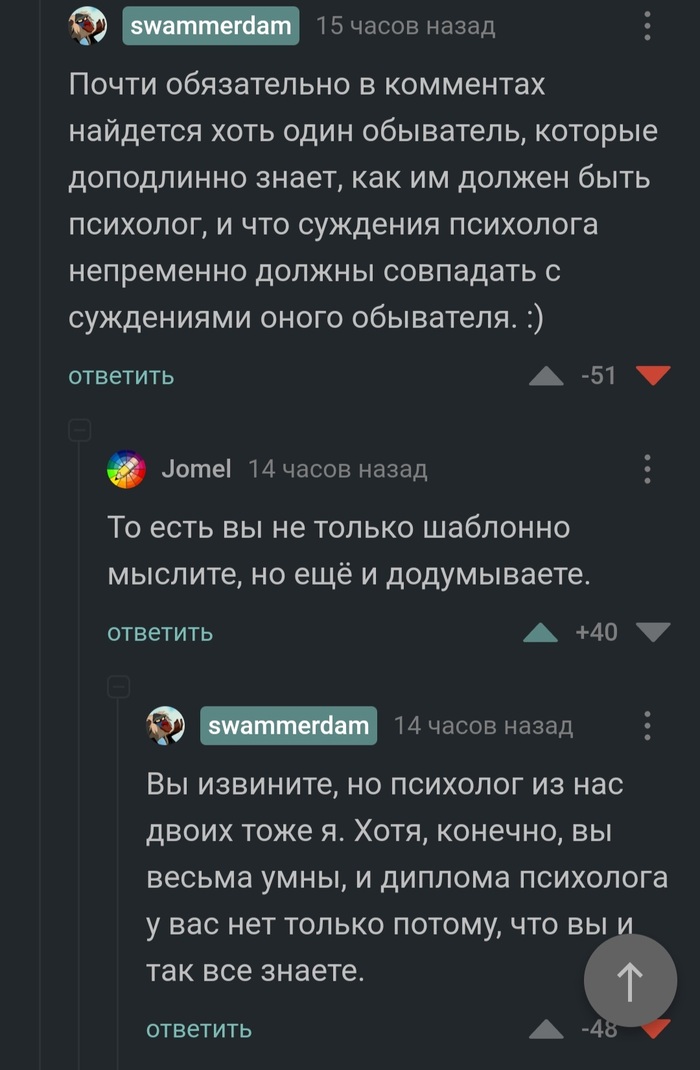
Task: Collapse the thread under swammerdam's first comment
Action: click(x=79, y=431)
